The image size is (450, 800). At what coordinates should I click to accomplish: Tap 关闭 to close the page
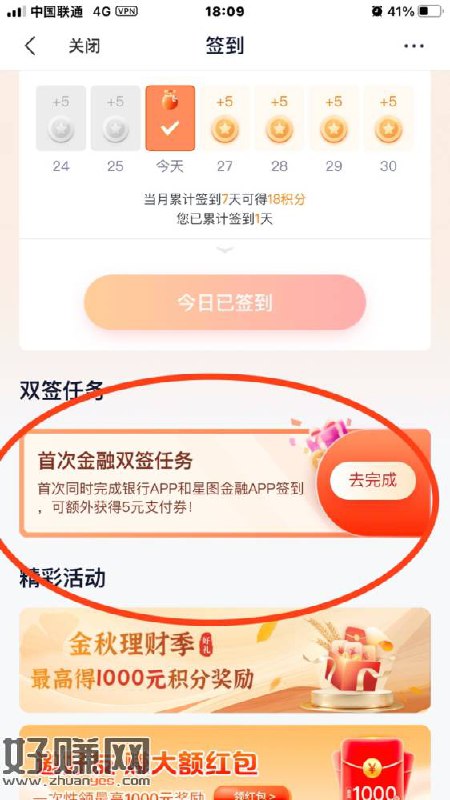84,46
